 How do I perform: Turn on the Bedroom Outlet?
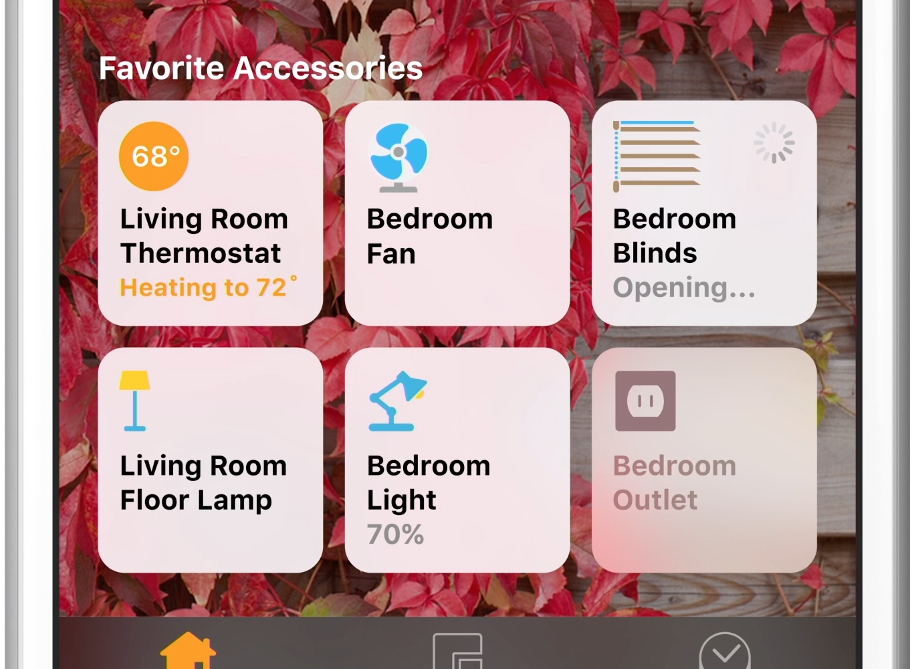click(x=704, y=460)
